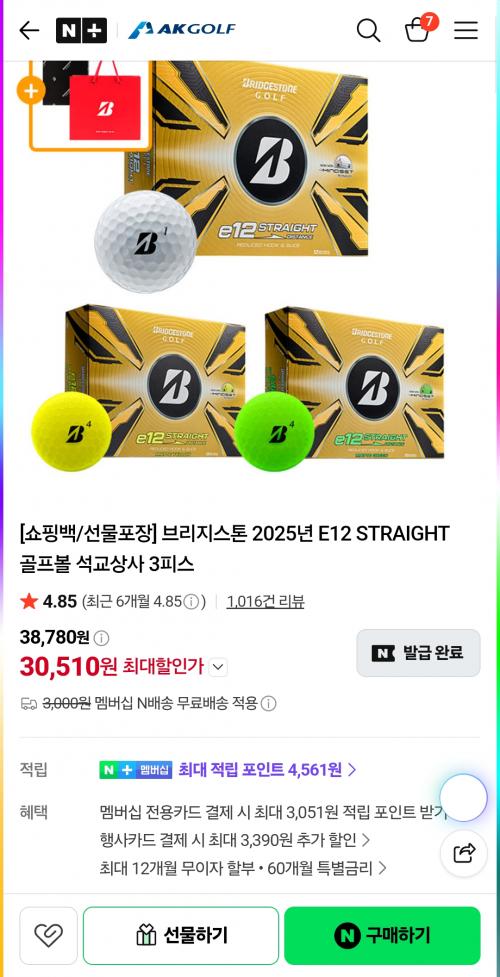The height and width of the screenshot is (977, 500).
Task: Open the search magnifier
Action: click(368, 30)
